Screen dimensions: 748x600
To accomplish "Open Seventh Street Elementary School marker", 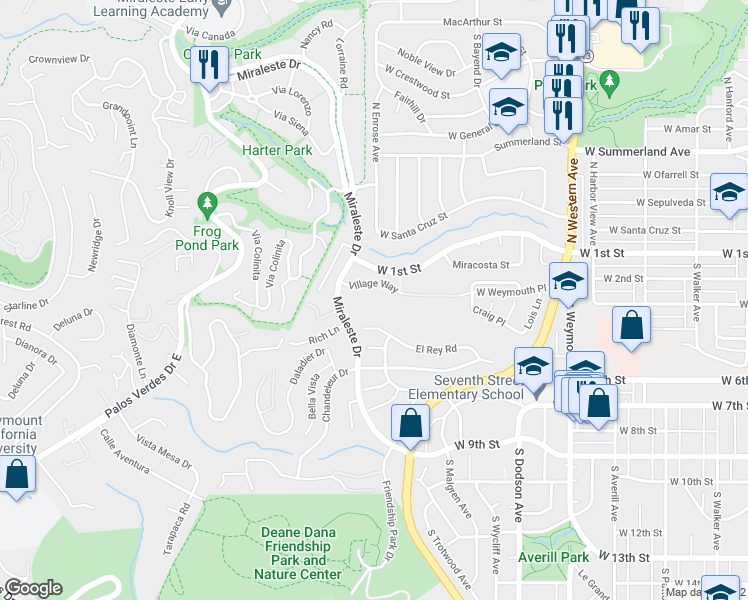I will 533,367.
